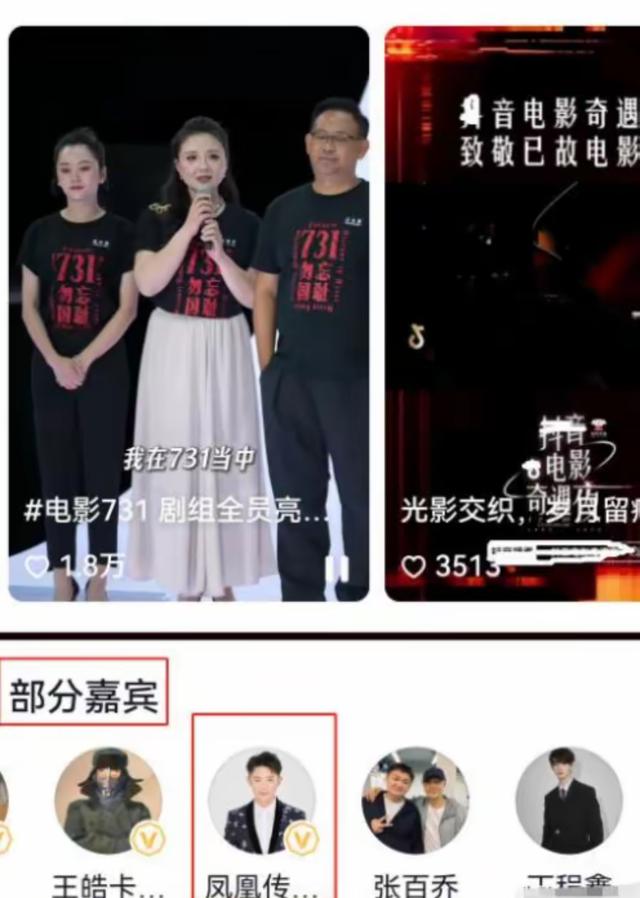The width and height of the screenshot is (640, 898).
Task: Open guest profile 王皓卡
Action: point(108,800)
